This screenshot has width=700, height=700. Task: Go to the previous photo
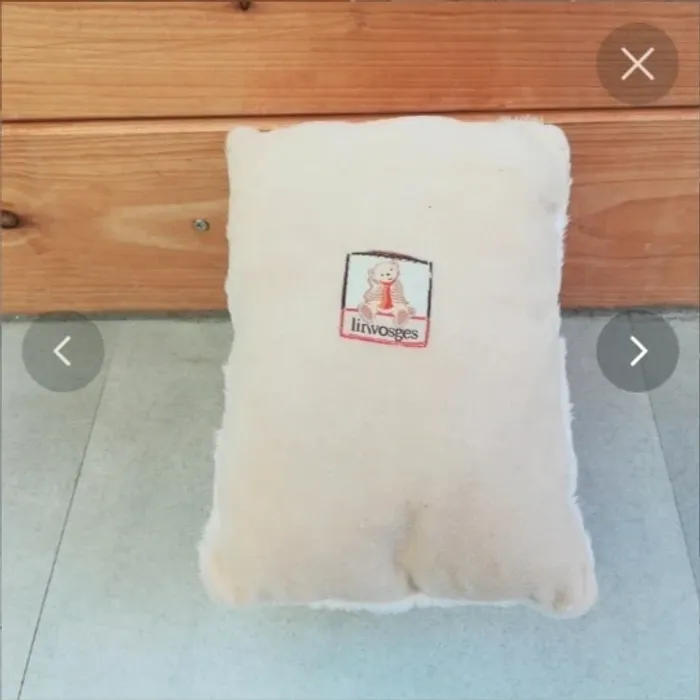click(x=63, y=351)
